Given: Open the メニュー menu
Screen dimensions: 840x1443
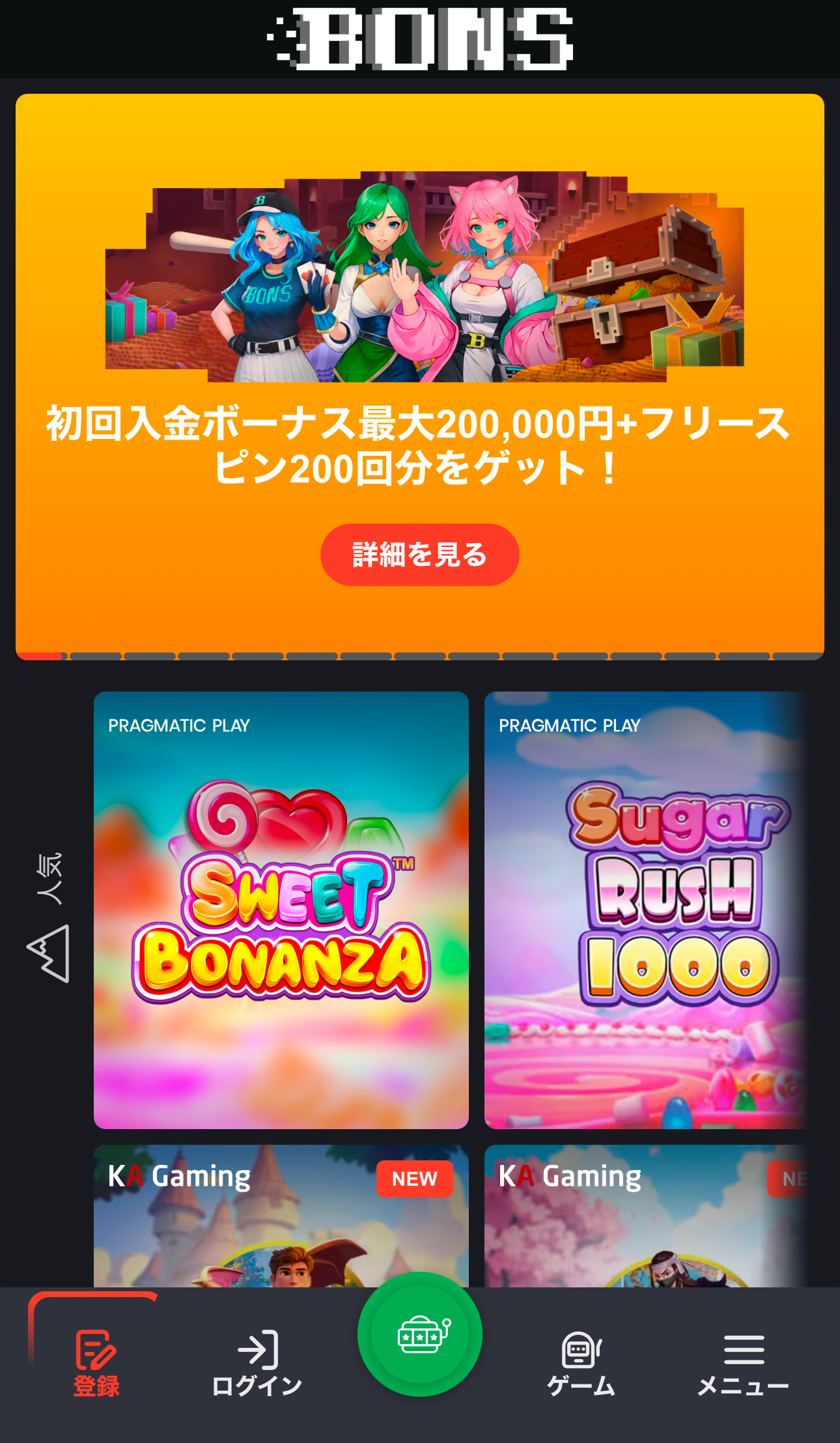Looking at the screenshot, I should tap(743, 1364).
